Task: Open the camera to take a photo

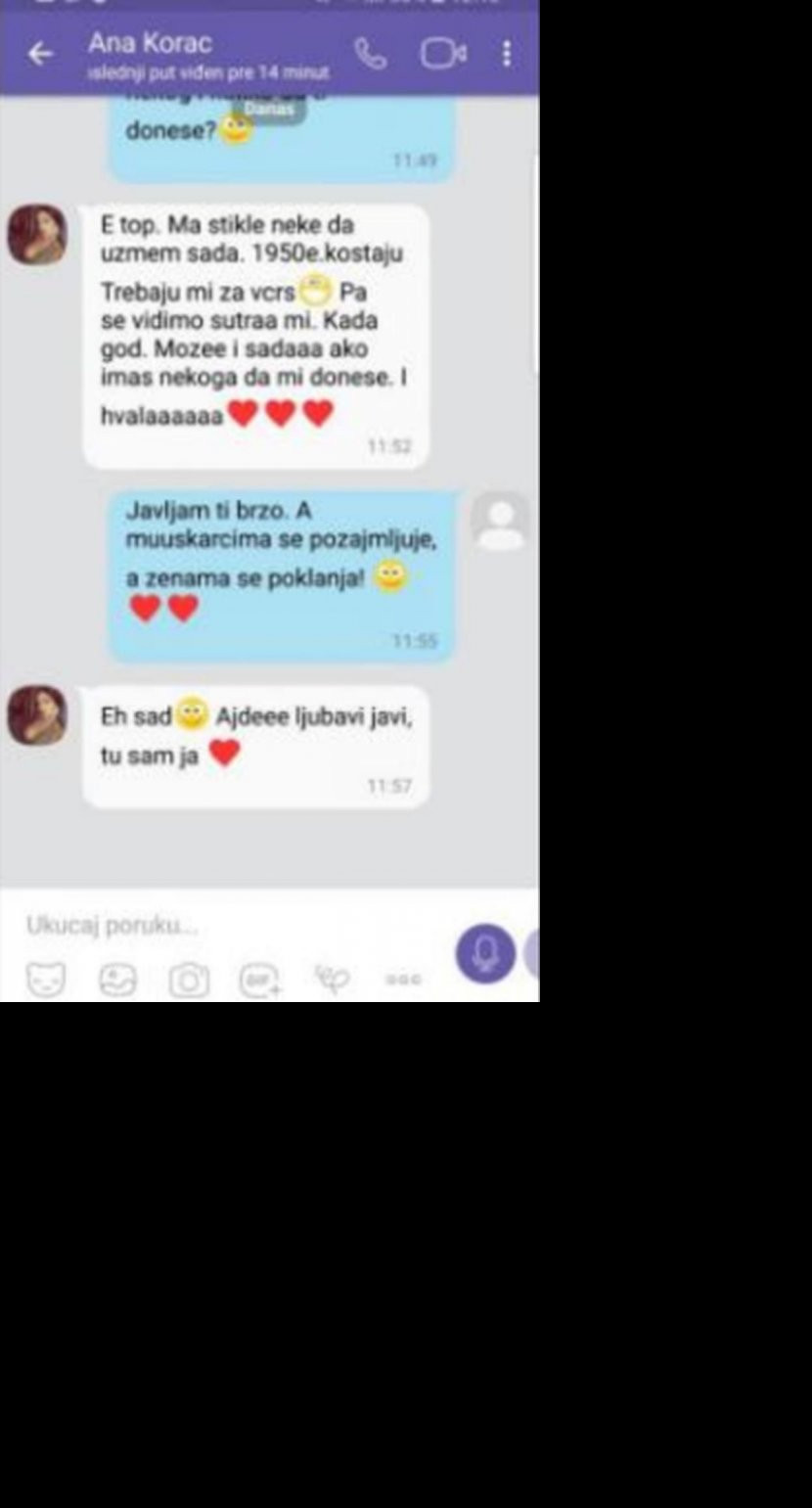Action: click(x=189, y=980)
